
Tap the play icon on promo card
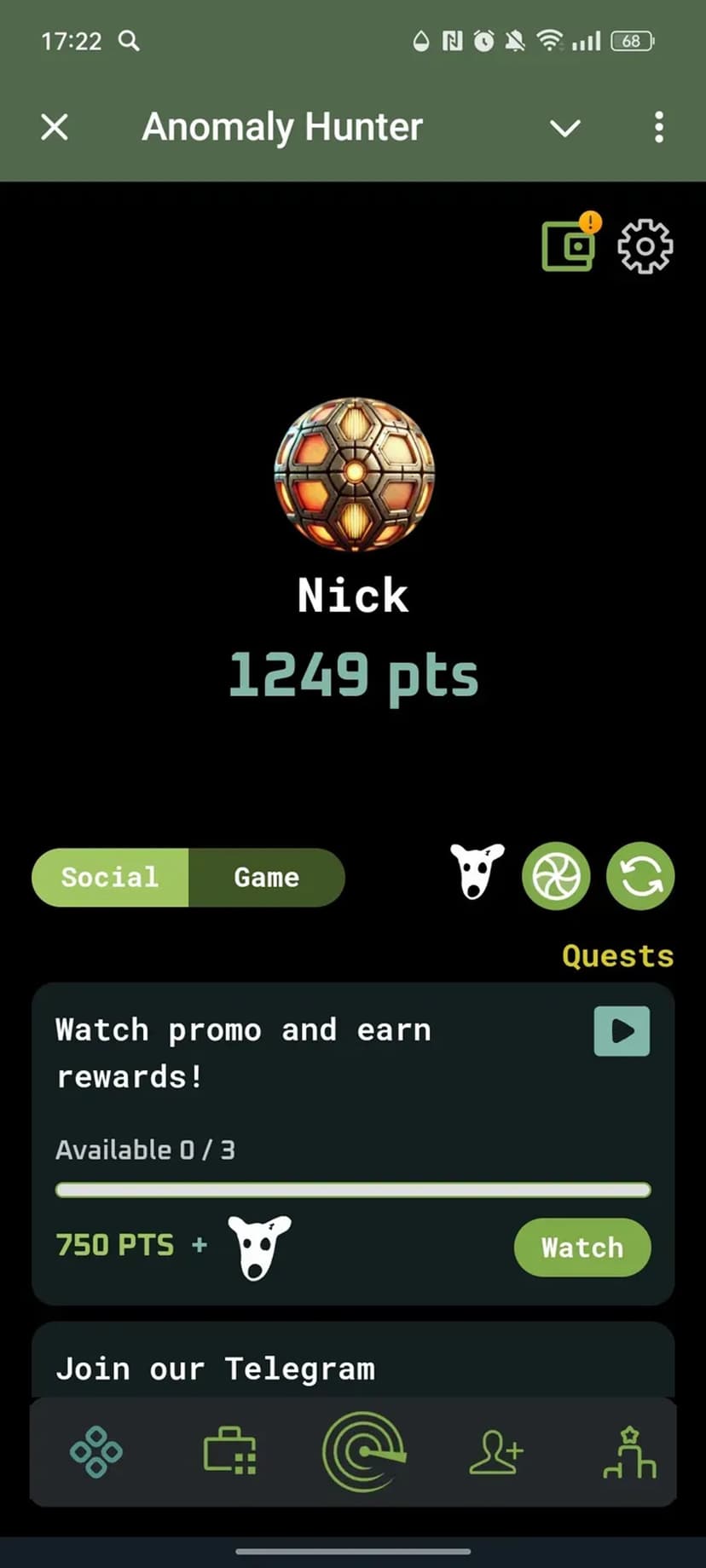[622, 1031]
